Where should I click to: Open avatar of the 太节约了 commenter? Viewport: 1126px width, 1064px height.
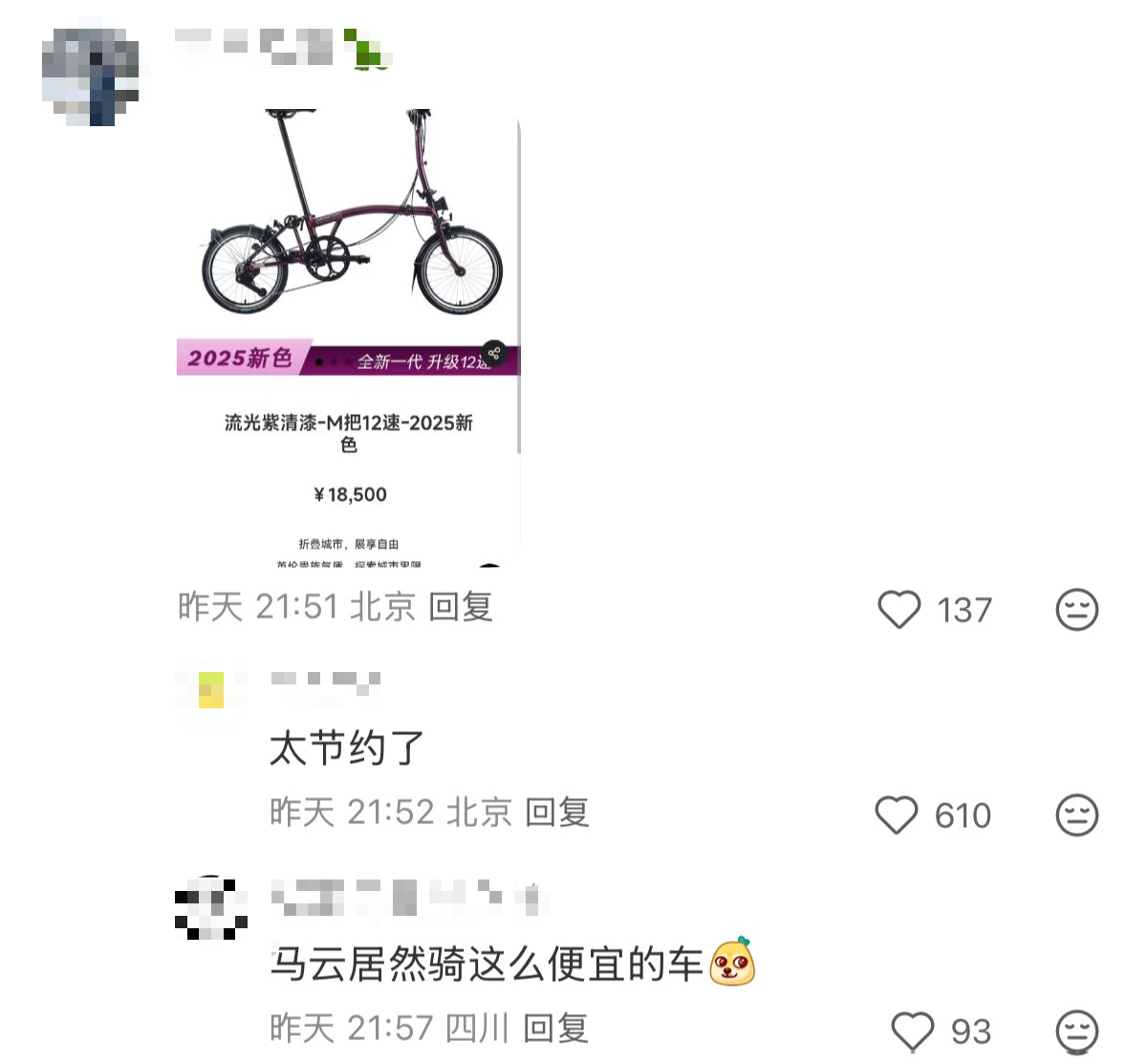pos(211,690)
